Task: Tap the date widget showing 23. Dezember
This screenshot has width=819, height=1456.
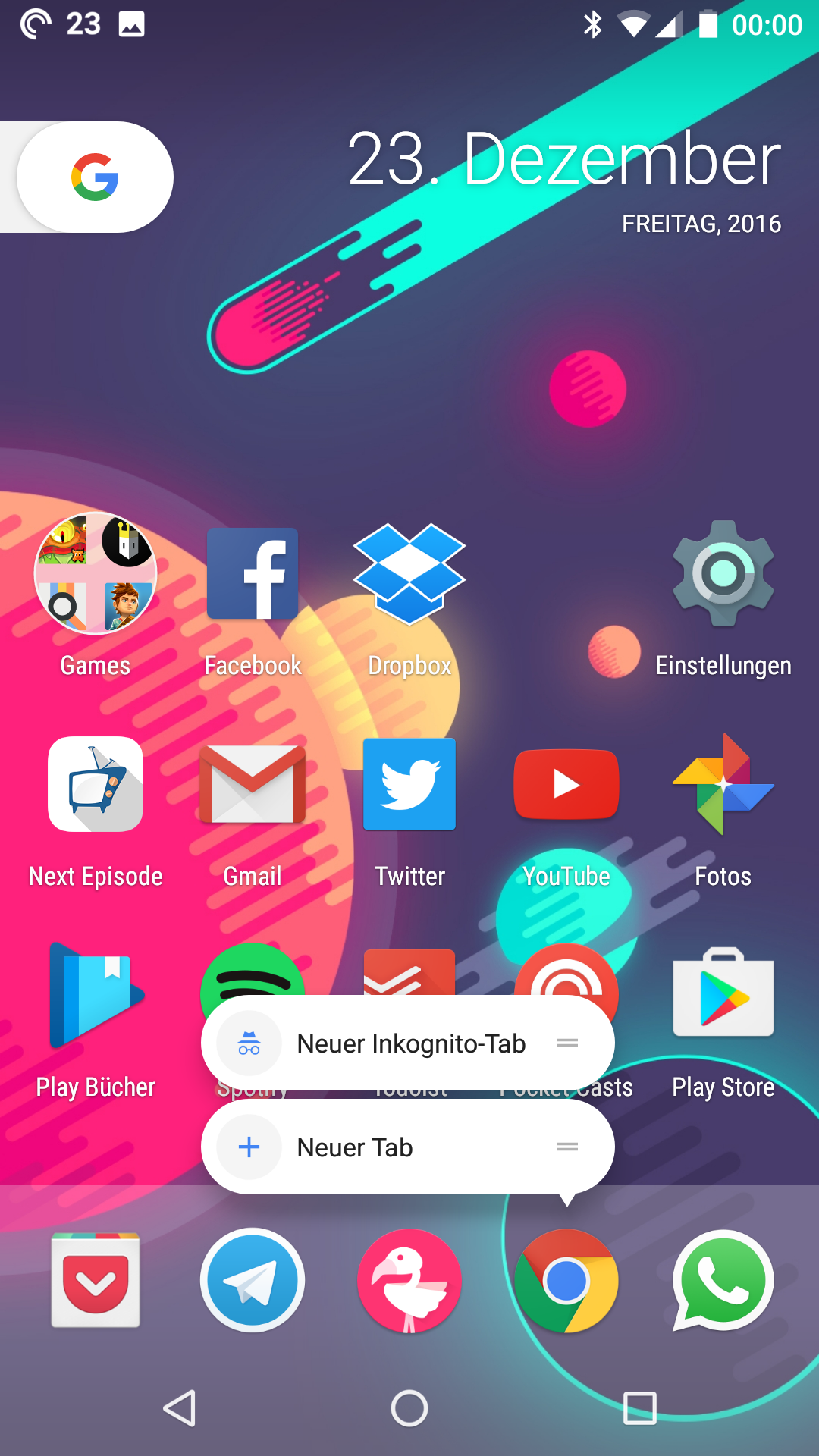Action: 564,180
